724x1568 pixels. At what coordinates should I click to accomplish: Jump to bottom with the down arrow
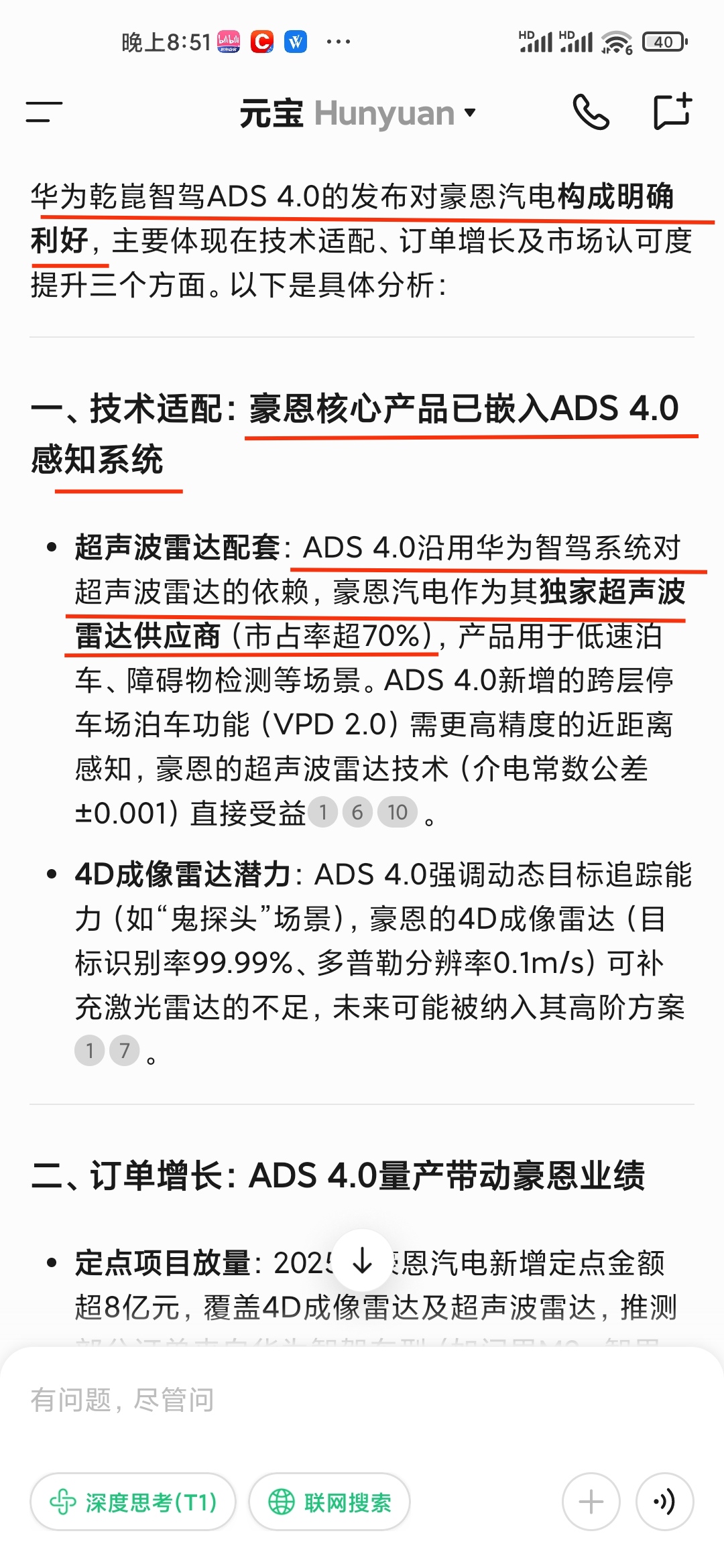click(363, 1260)
